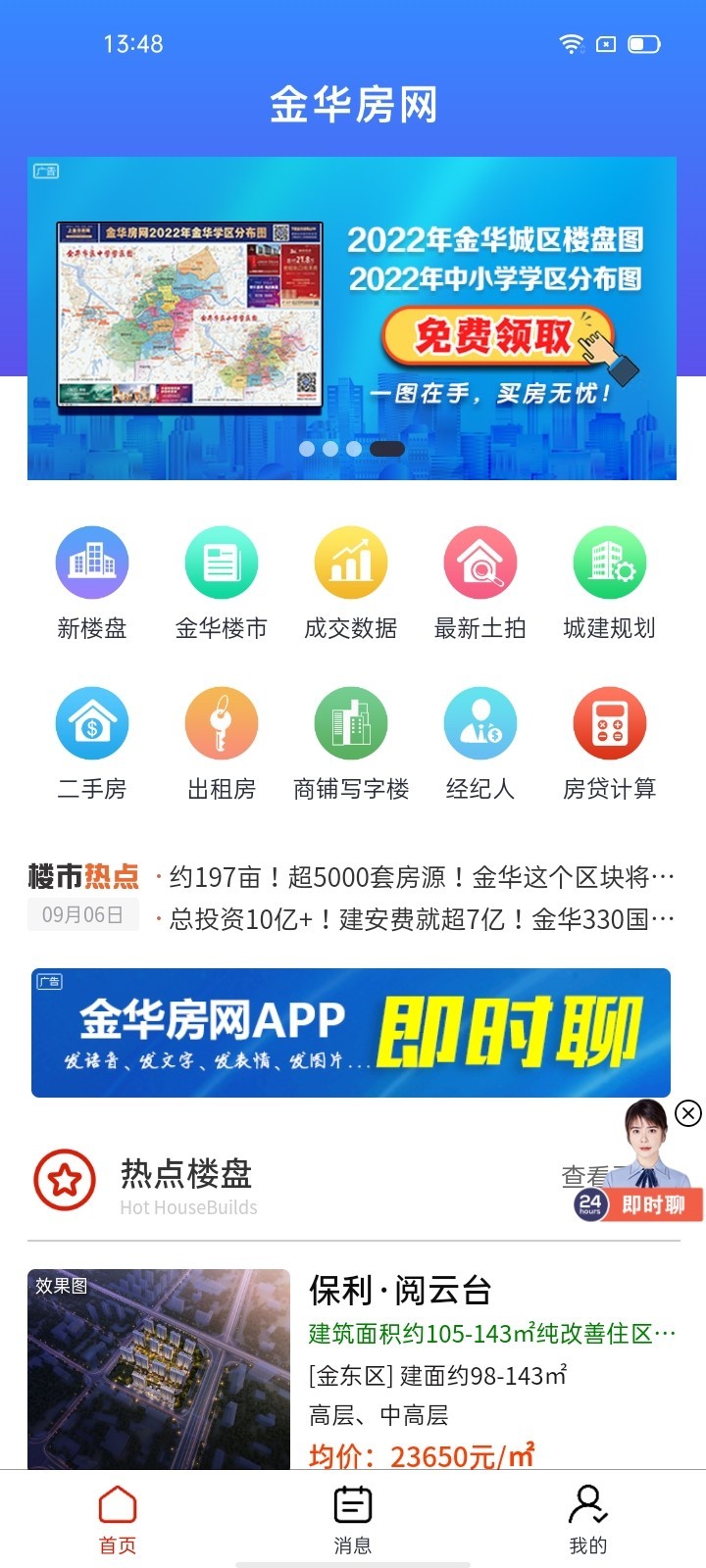Switch to the 消息 tab

353,1519
